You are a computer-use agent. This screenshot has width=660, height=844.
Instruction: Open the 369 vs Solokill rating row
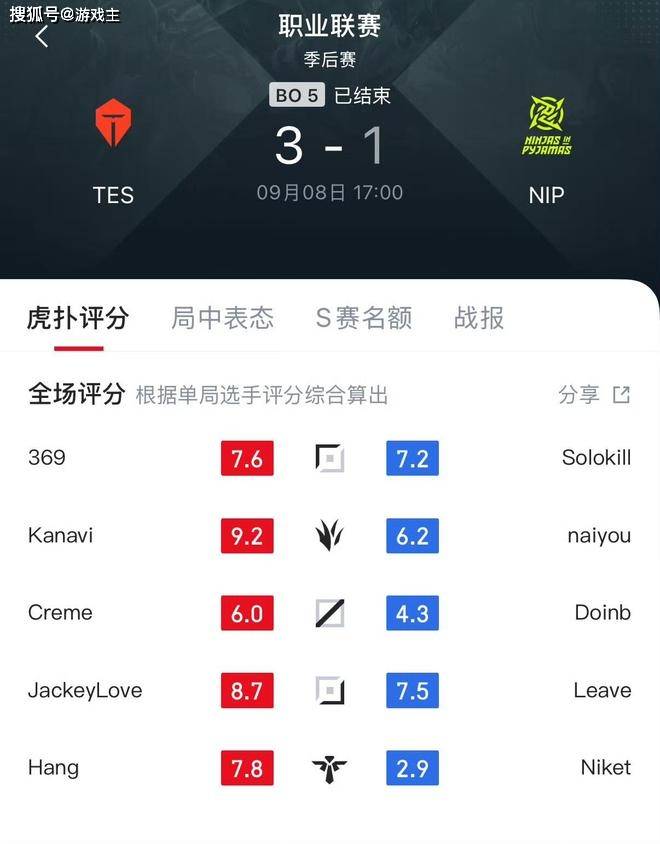pyautogui.click(x=329, y=458)
